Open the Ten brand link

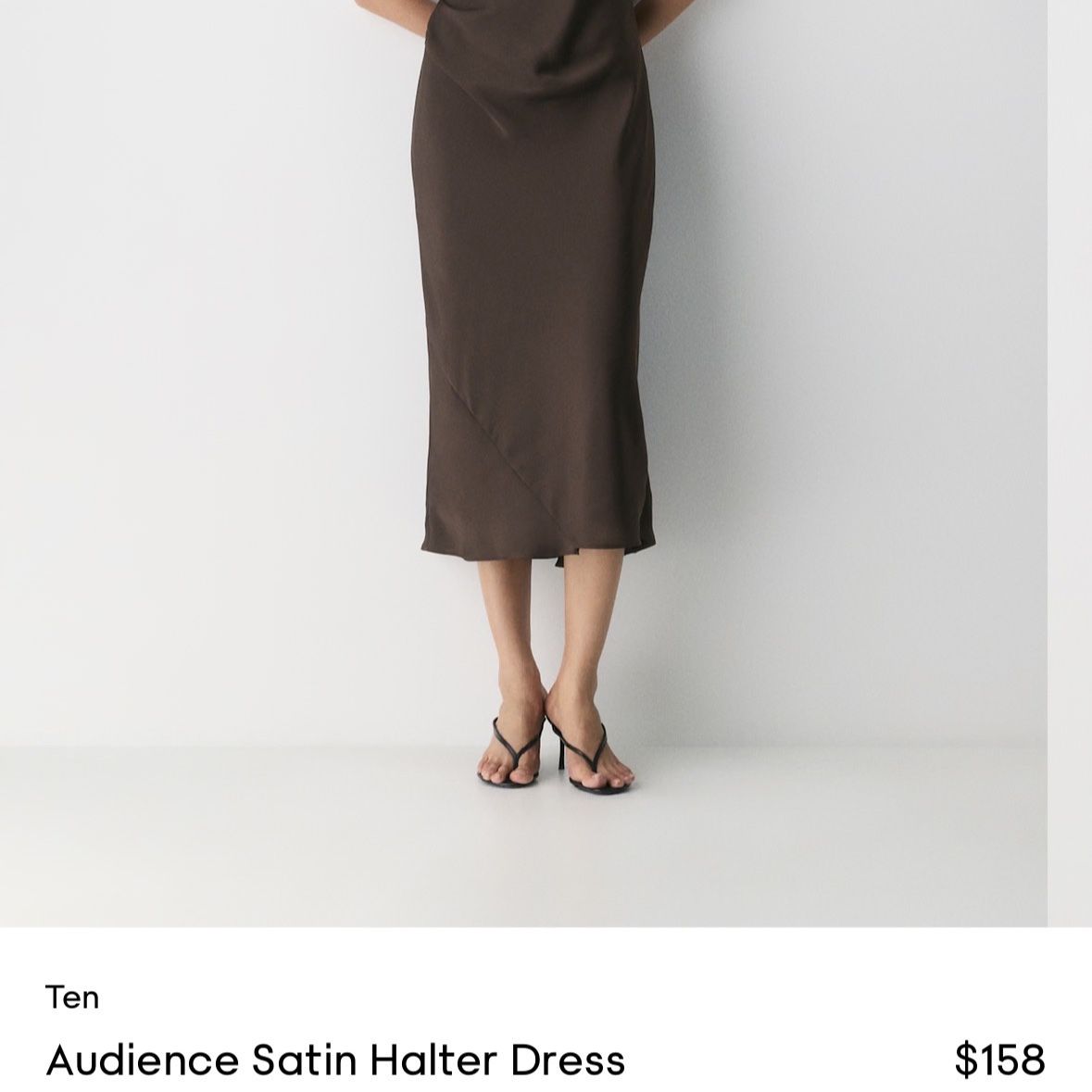tap(72, 998)
